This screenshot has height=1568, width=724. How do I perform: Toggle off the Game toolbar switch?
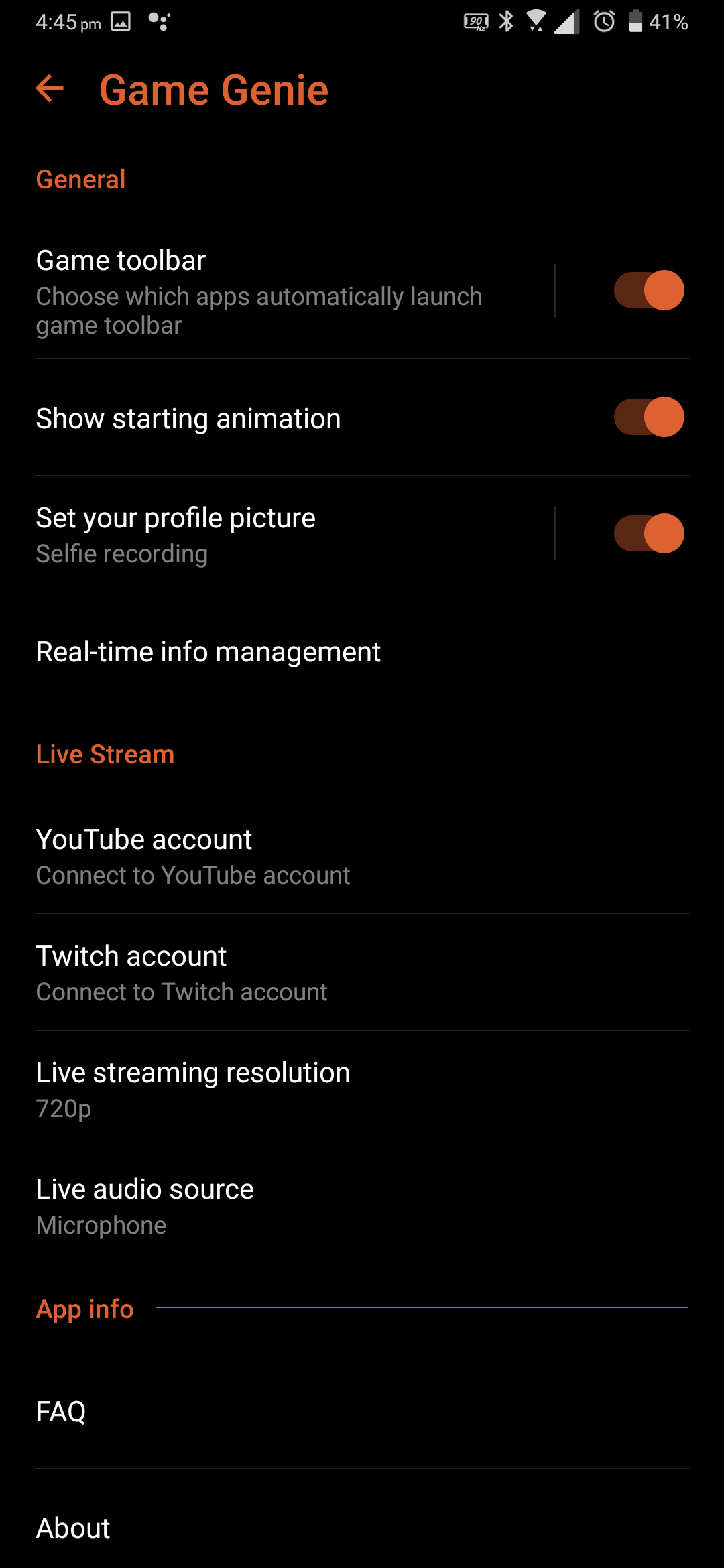point(649,290)
